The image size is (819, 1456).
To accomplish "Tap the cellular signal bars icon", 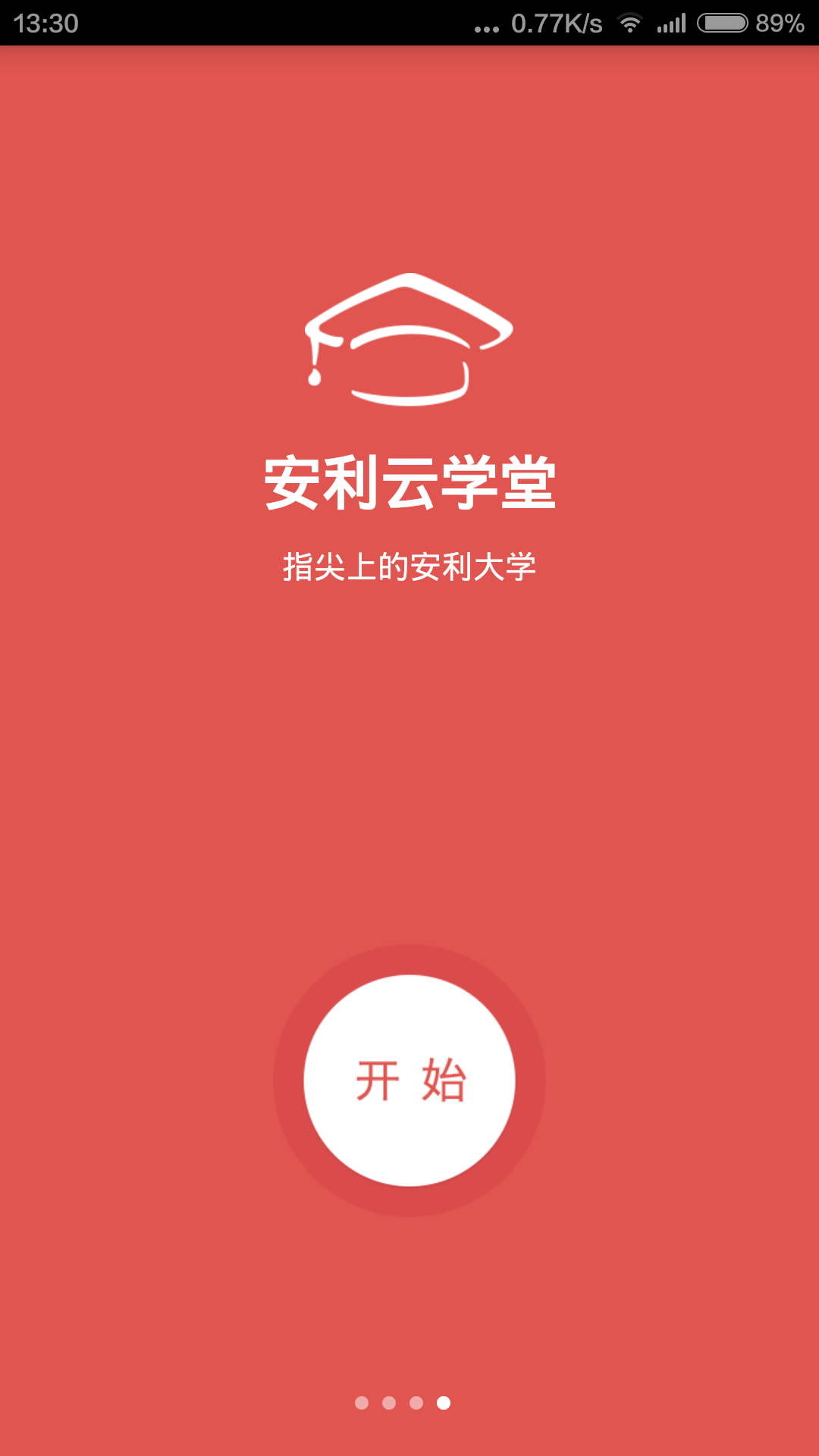I will 673,23.
